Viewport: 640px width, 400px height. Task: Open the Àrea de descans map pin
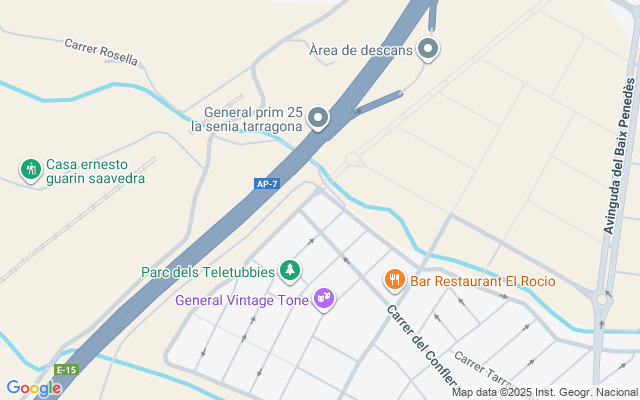tap(429, 48)
